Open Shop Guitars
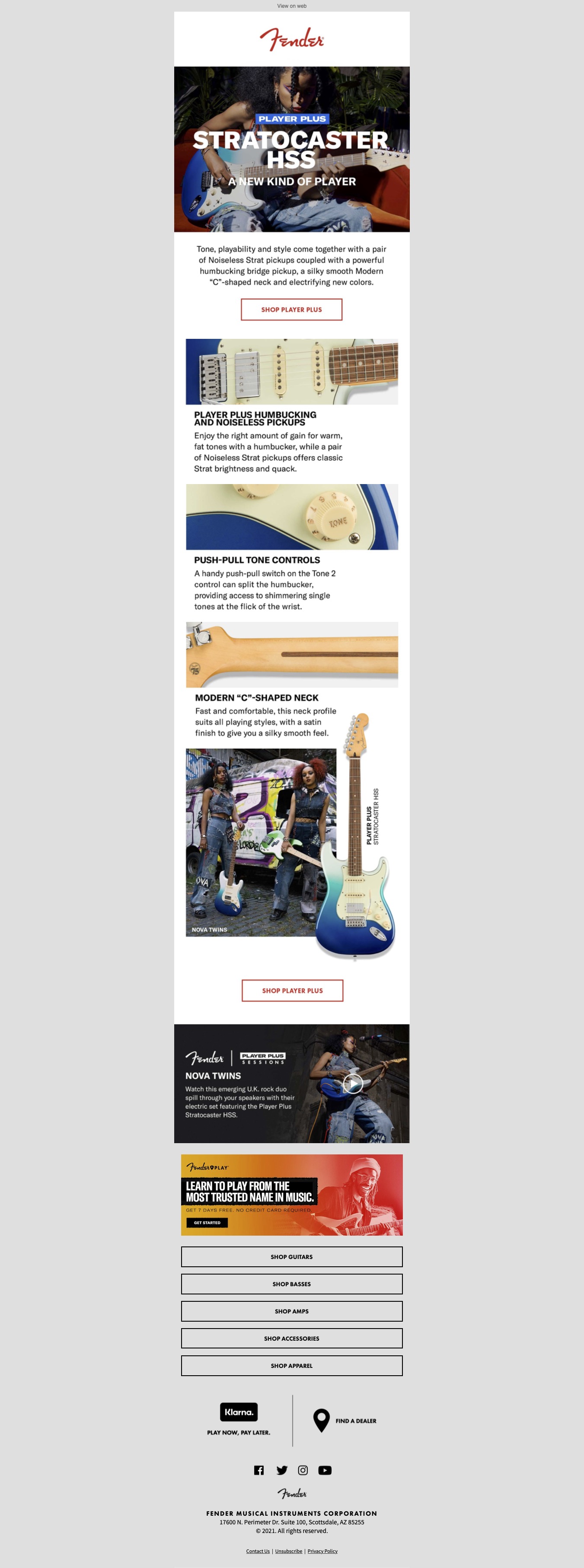This screenshot has height=1568, width=584. point(292,1257)
